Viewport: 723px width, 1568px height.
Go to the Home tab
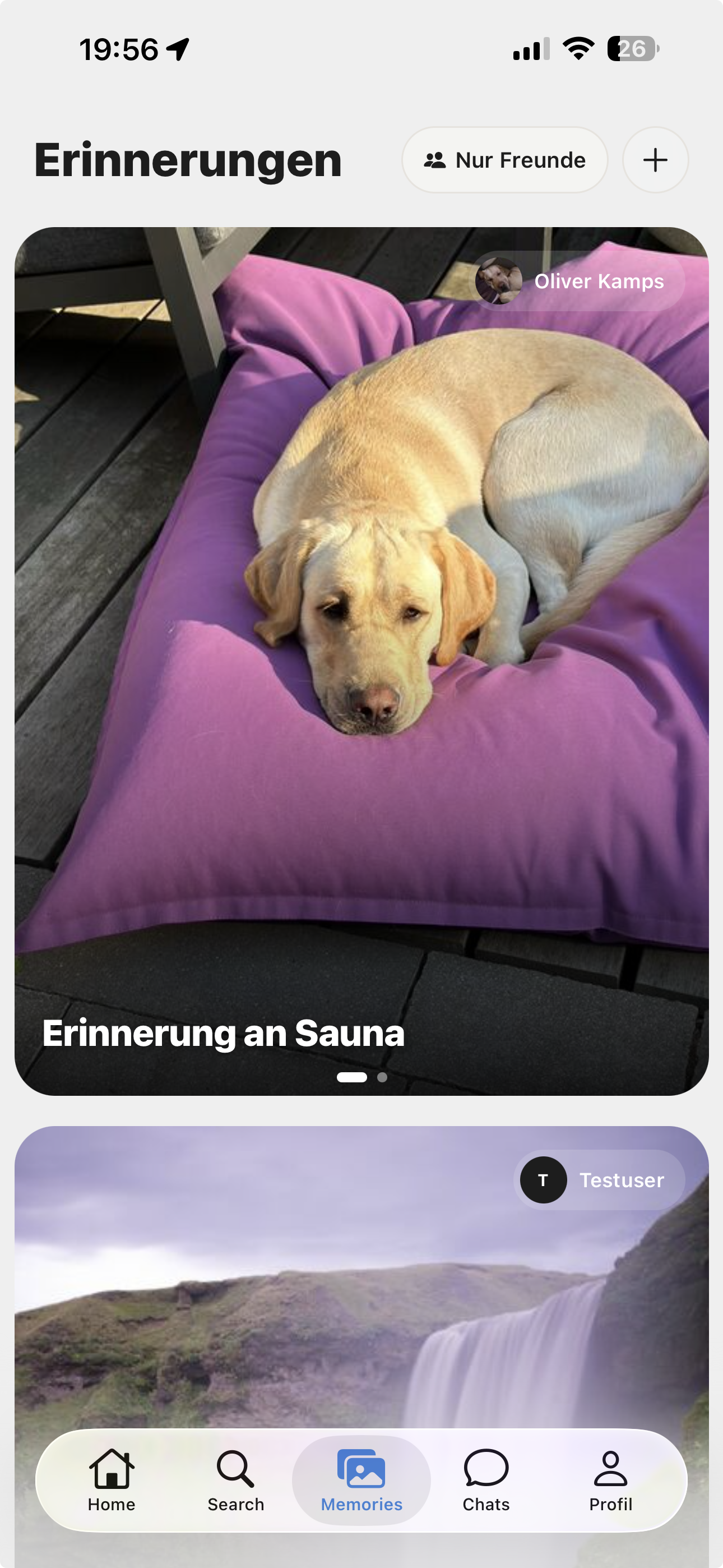tap(112, 1481)
